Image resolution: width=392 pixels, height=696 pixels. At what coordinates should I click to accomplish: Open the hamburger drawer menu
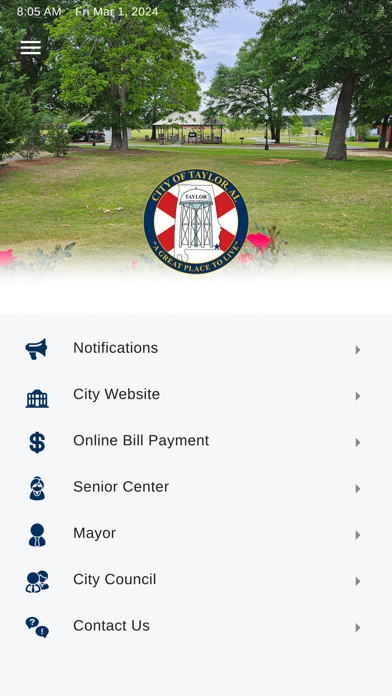(31, 47)
